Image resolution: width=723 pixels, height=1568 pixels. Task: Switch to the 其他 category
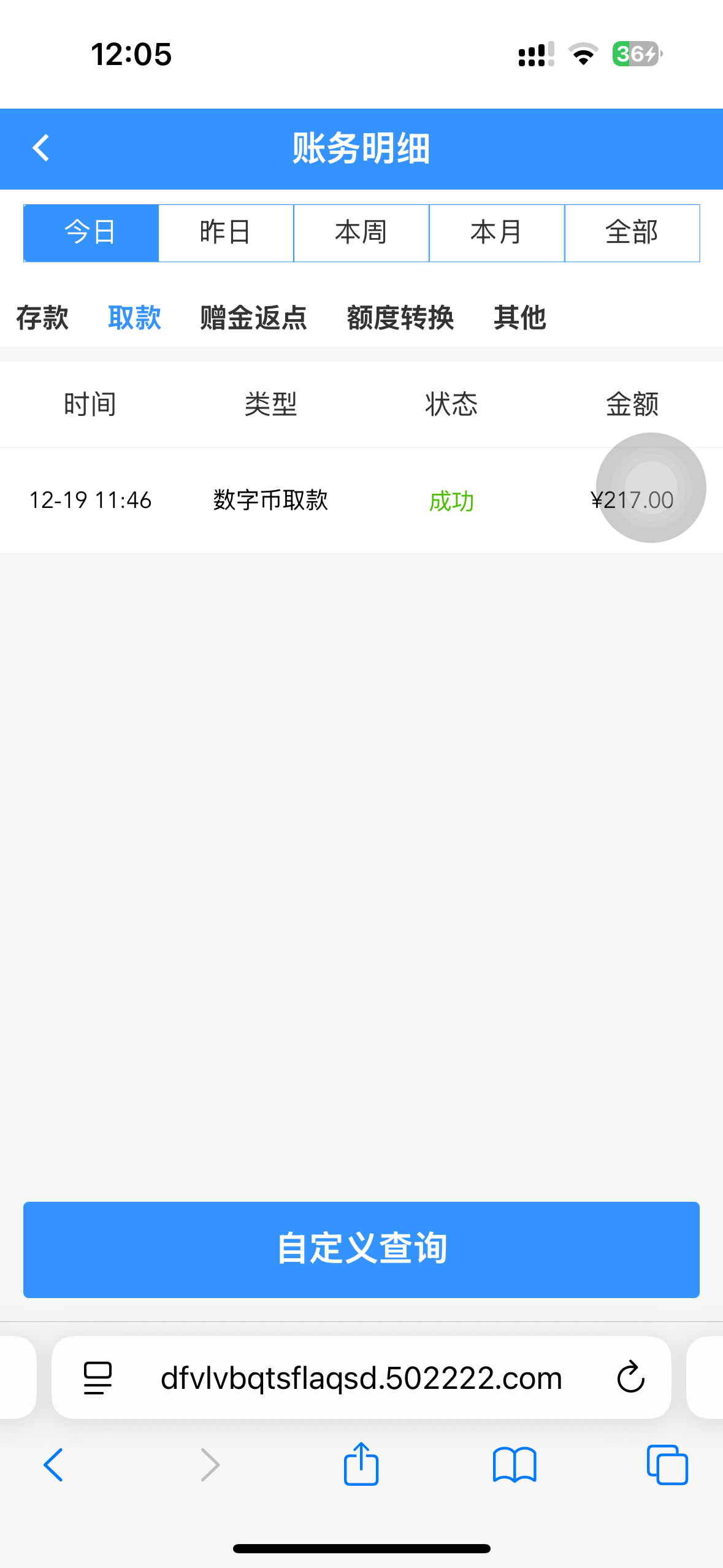[x=519, y=318]
